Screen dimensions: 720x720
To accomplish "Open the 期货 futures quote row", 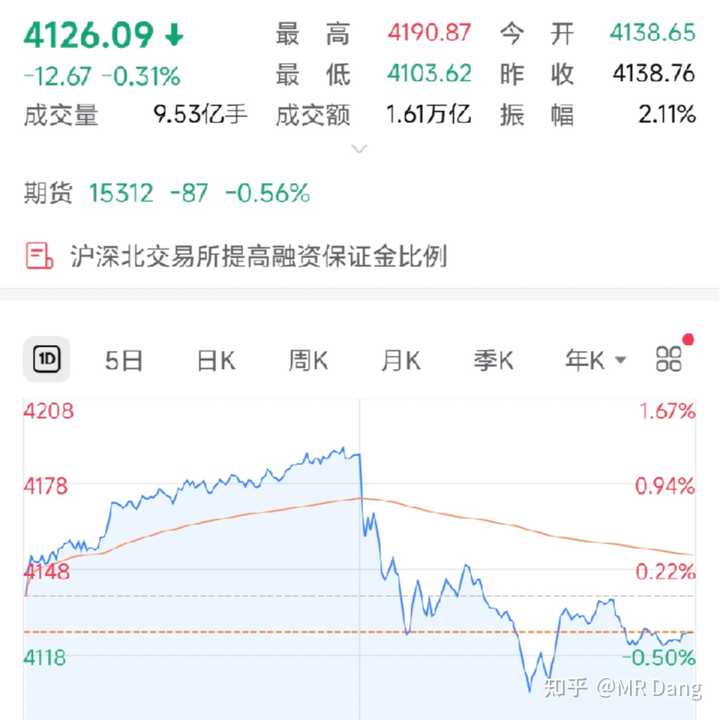I will 167,193.
